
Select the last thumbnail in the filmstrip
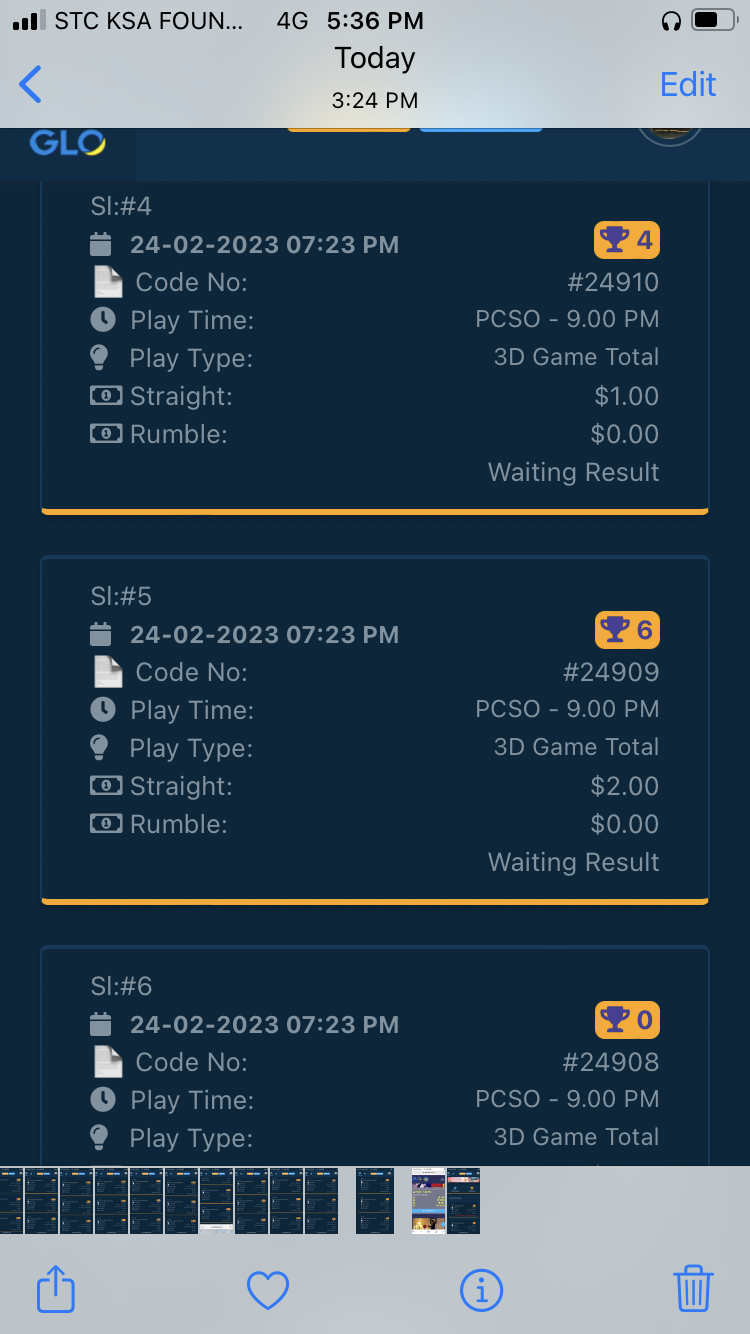pos(464,1201)
